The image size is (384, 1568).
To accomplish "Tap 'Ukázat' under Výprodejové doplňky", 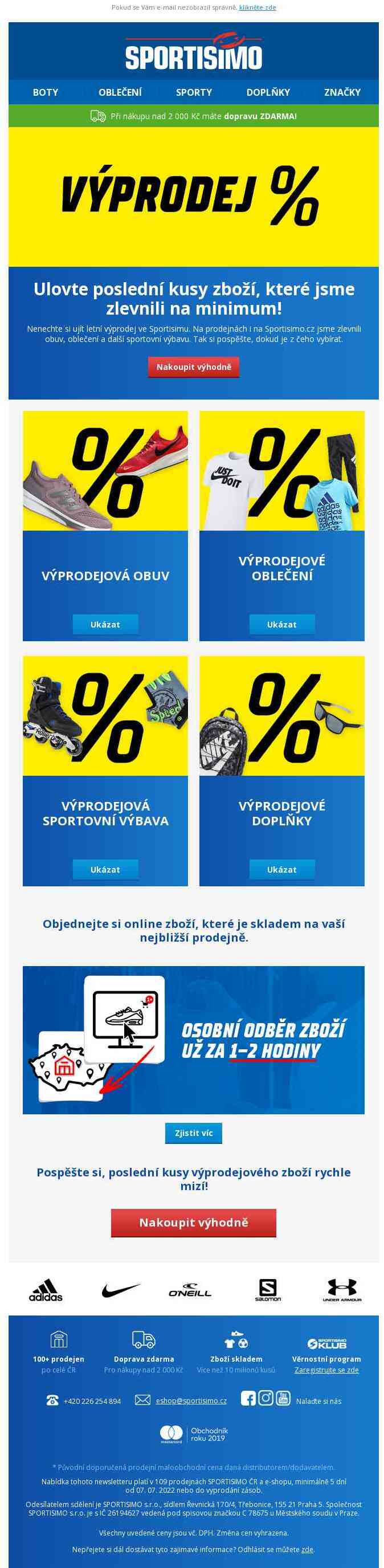I will [282, 869].
